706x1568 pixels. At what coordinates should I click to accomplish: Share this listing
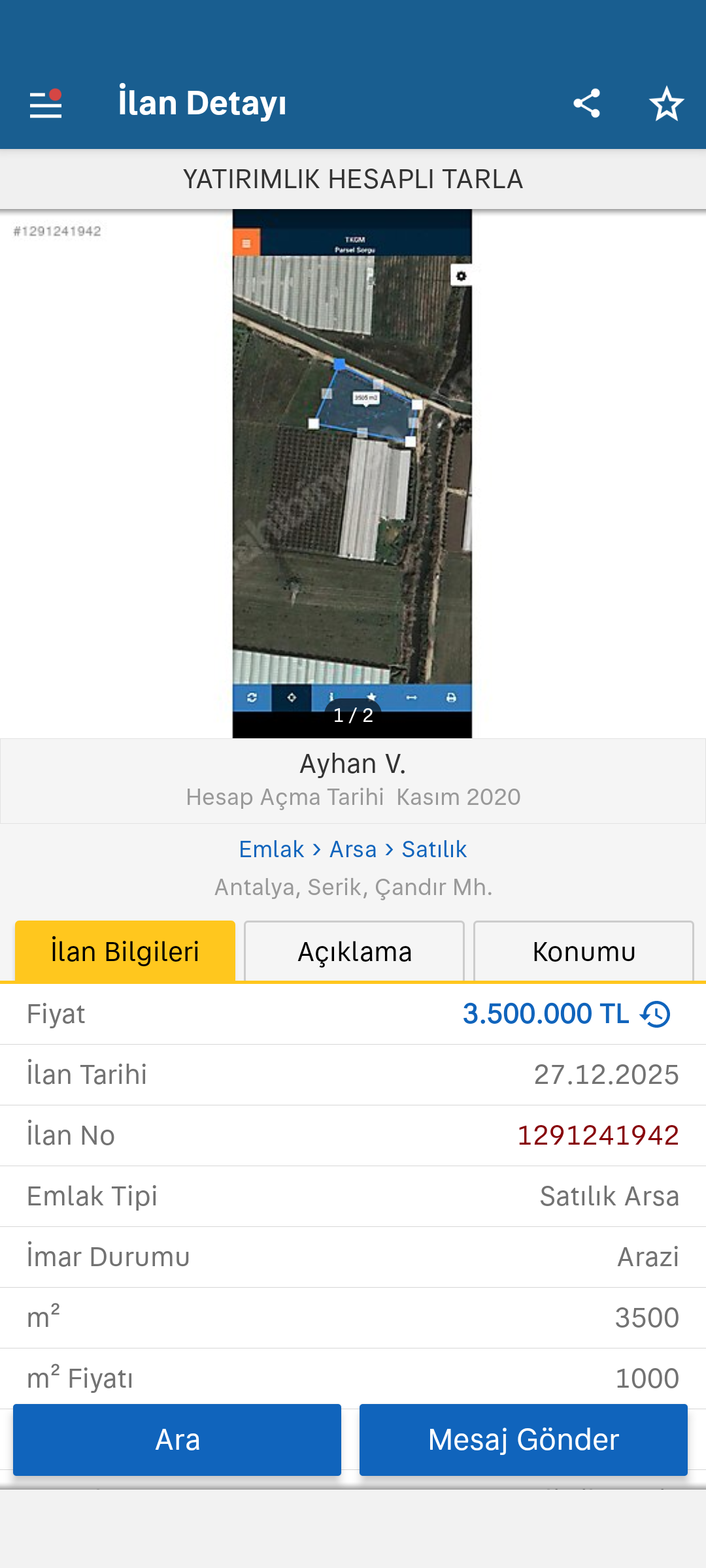coord(586,104)
